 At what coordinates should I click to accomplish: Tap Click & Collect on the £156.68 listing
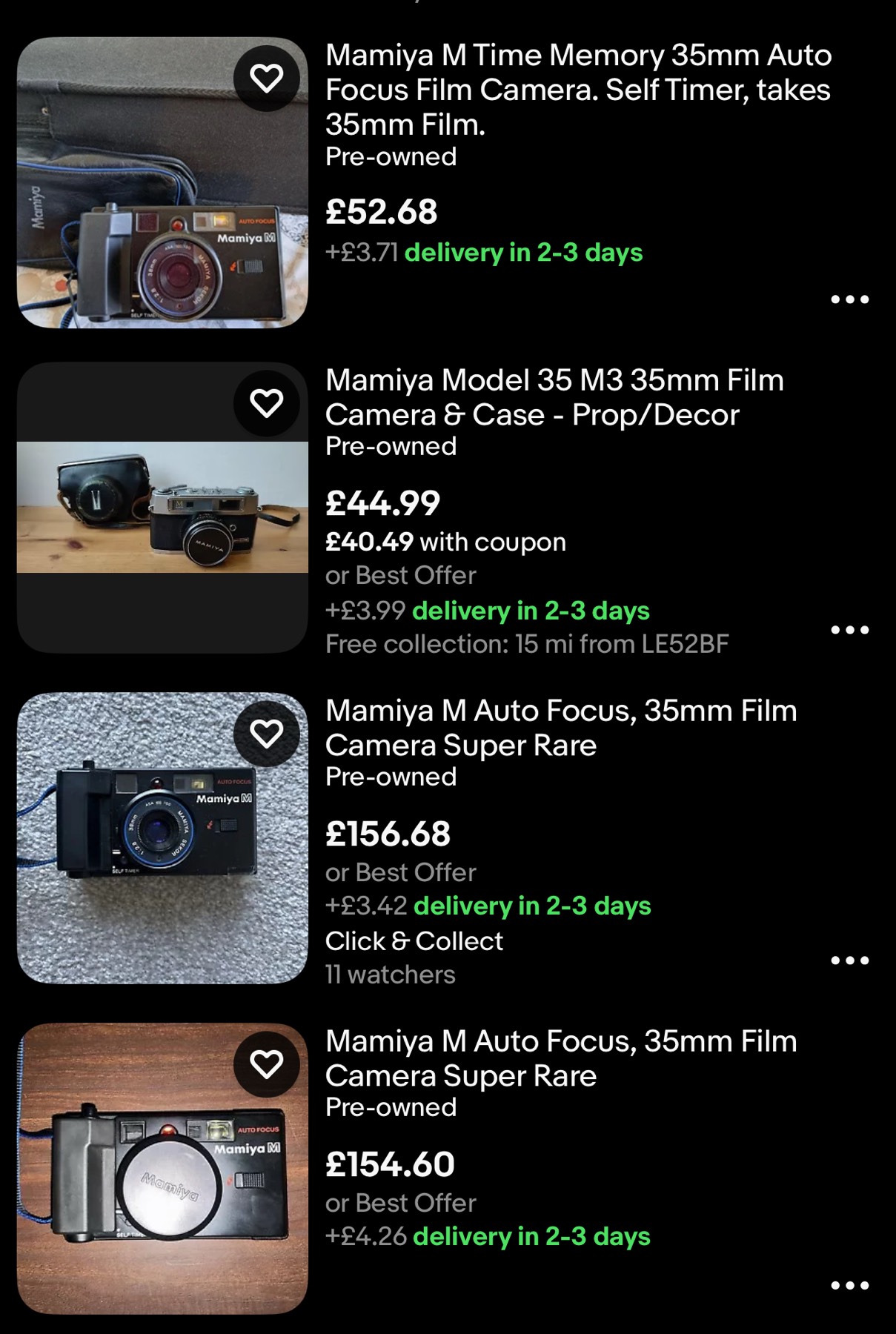[x=414, y=940]
